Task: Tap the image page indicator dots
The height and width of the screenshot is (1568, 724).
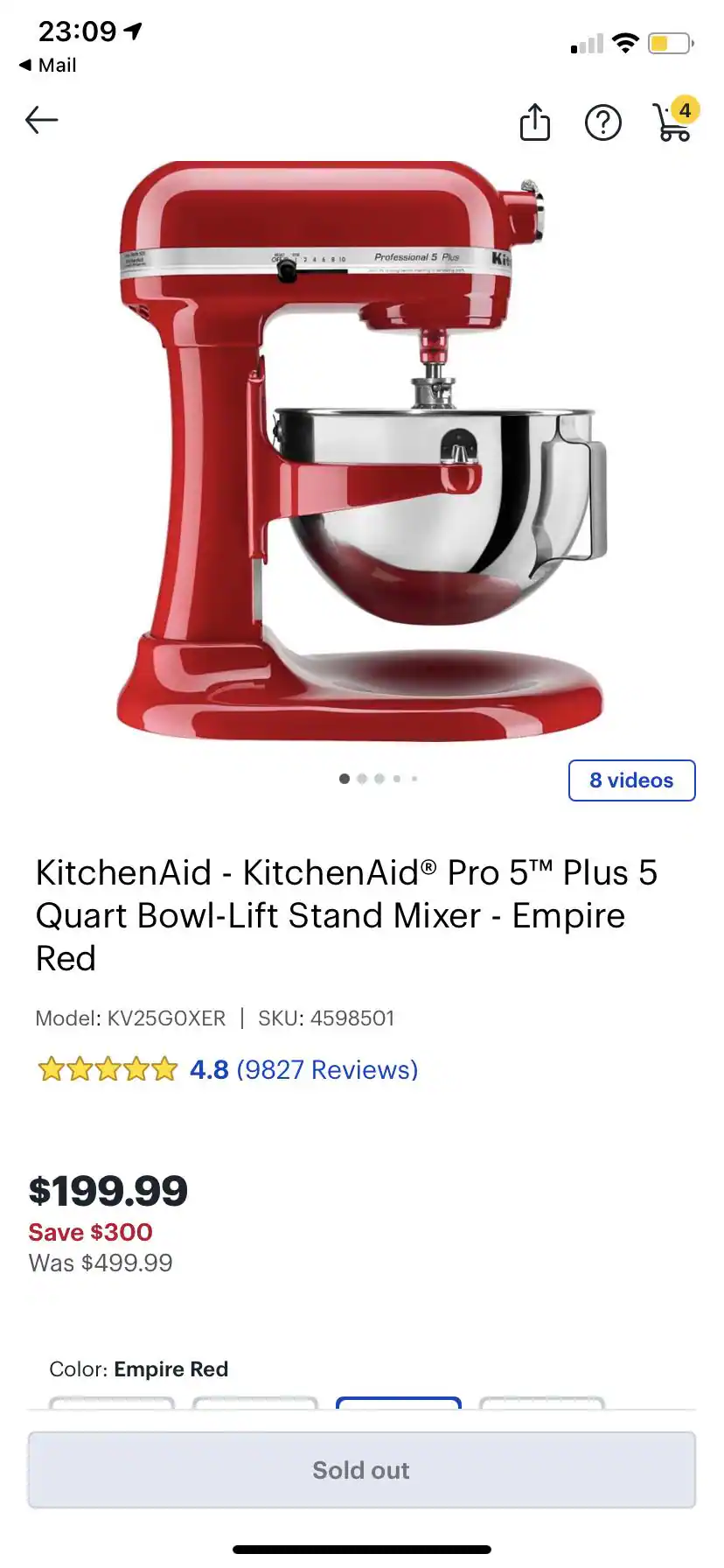Action: (378, 778)
